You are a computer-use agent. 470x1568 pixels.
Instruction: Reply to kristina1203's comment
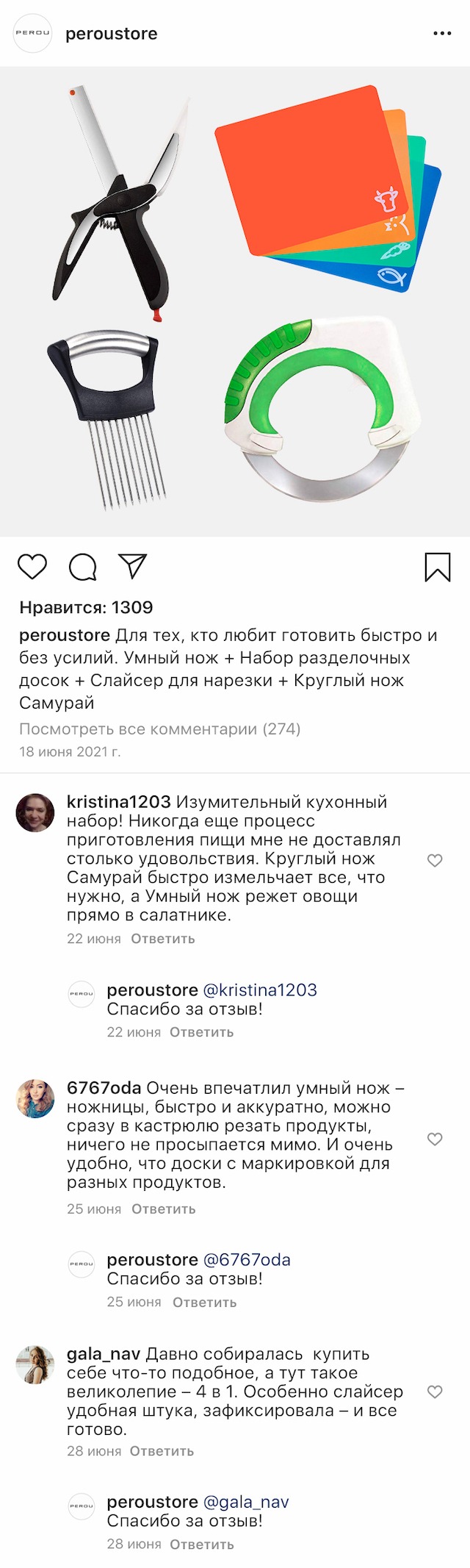[x=162, y=939]
